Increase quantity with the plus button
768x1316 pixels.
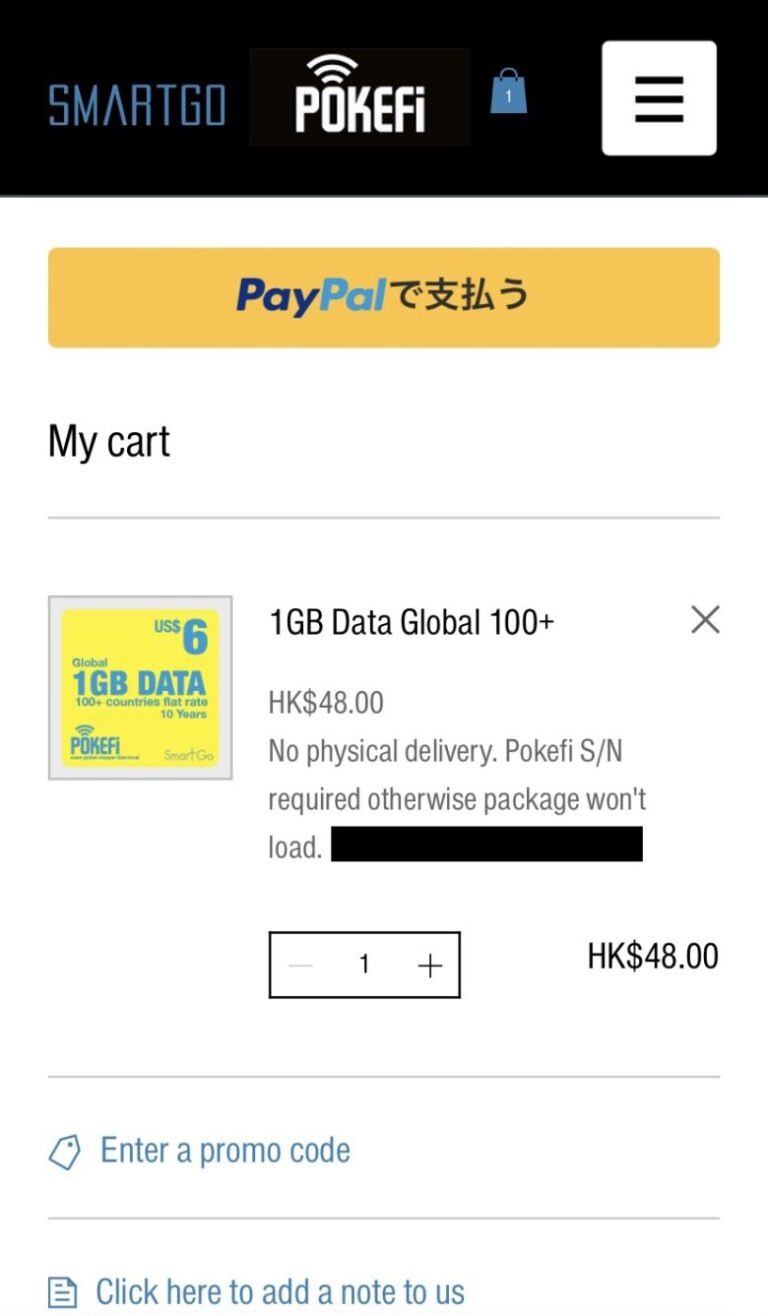pyautogui.click(x=429, y=965)
